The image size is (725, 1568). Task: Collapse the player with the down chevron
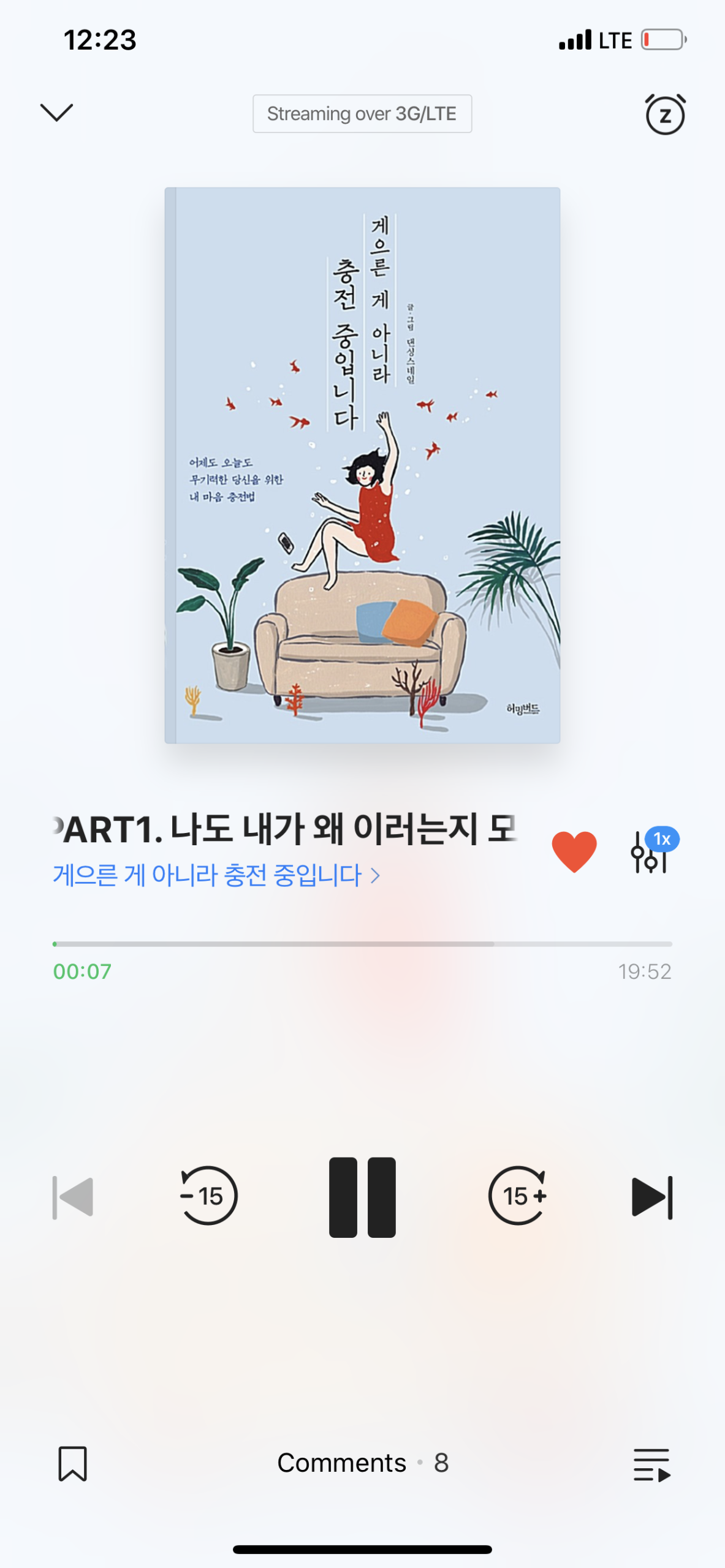[x=56, y=113]
